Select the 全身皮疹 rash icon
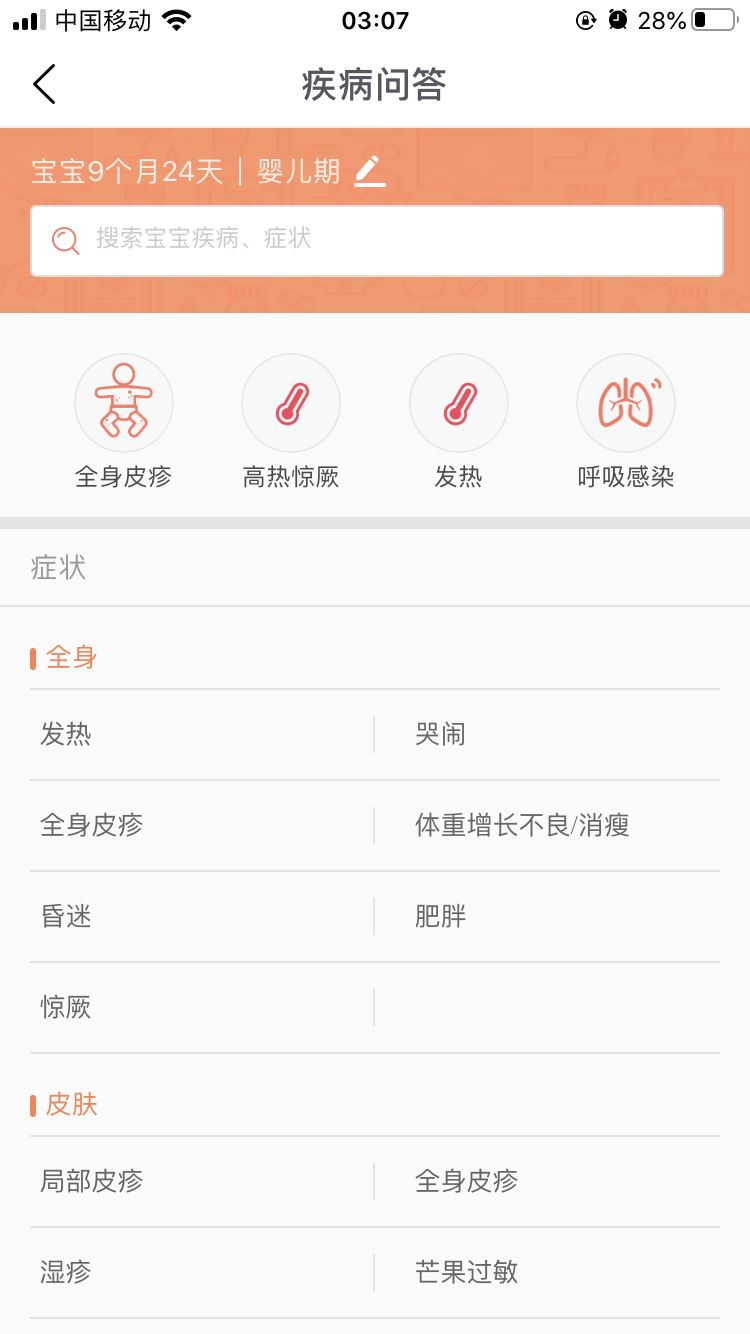 (x=124, y=402)
